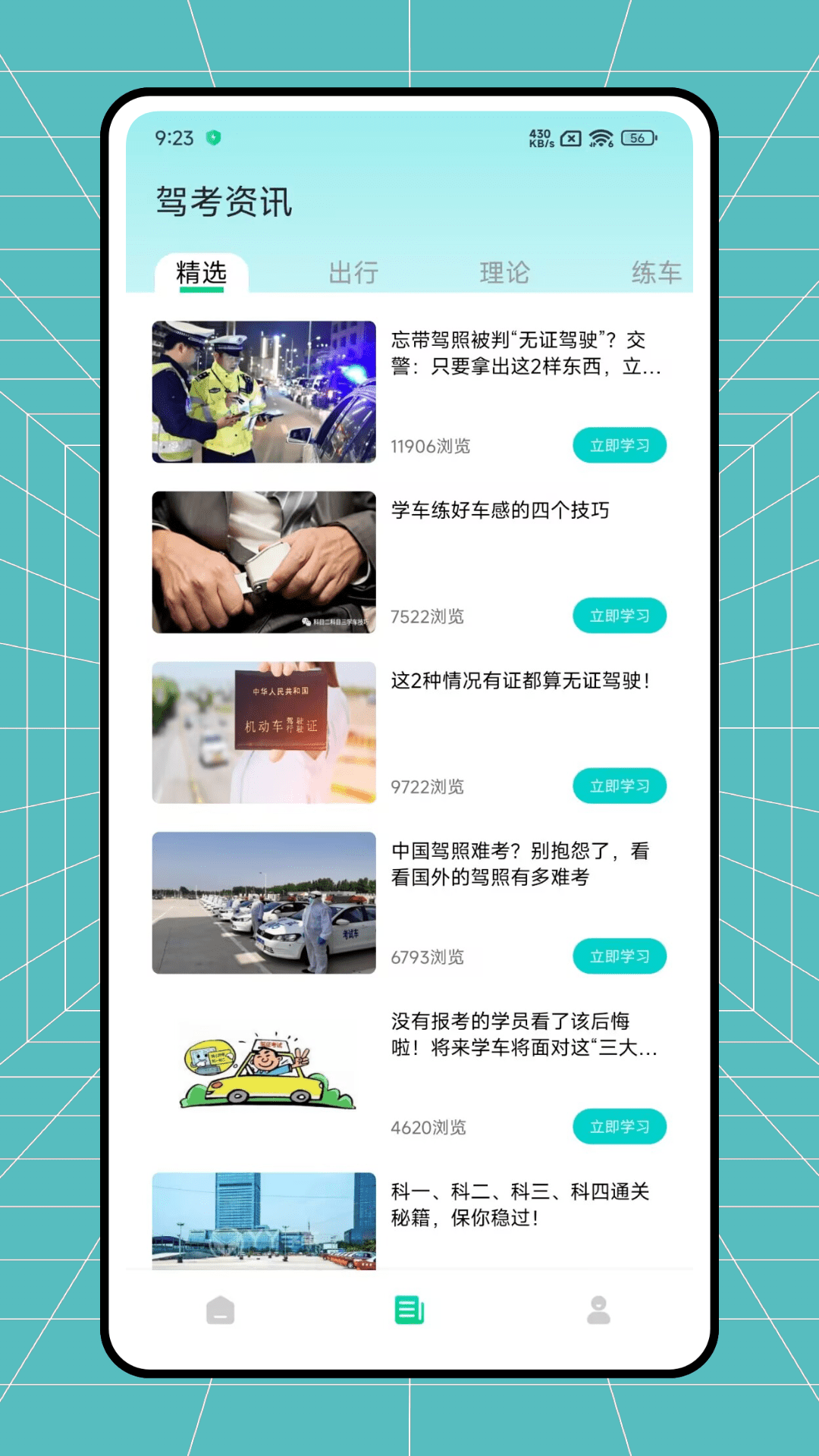Viewport: 819px width, 1456px height.
Task: Click 立即学习 next to 11906浏览 article
Action: (620, 445)
